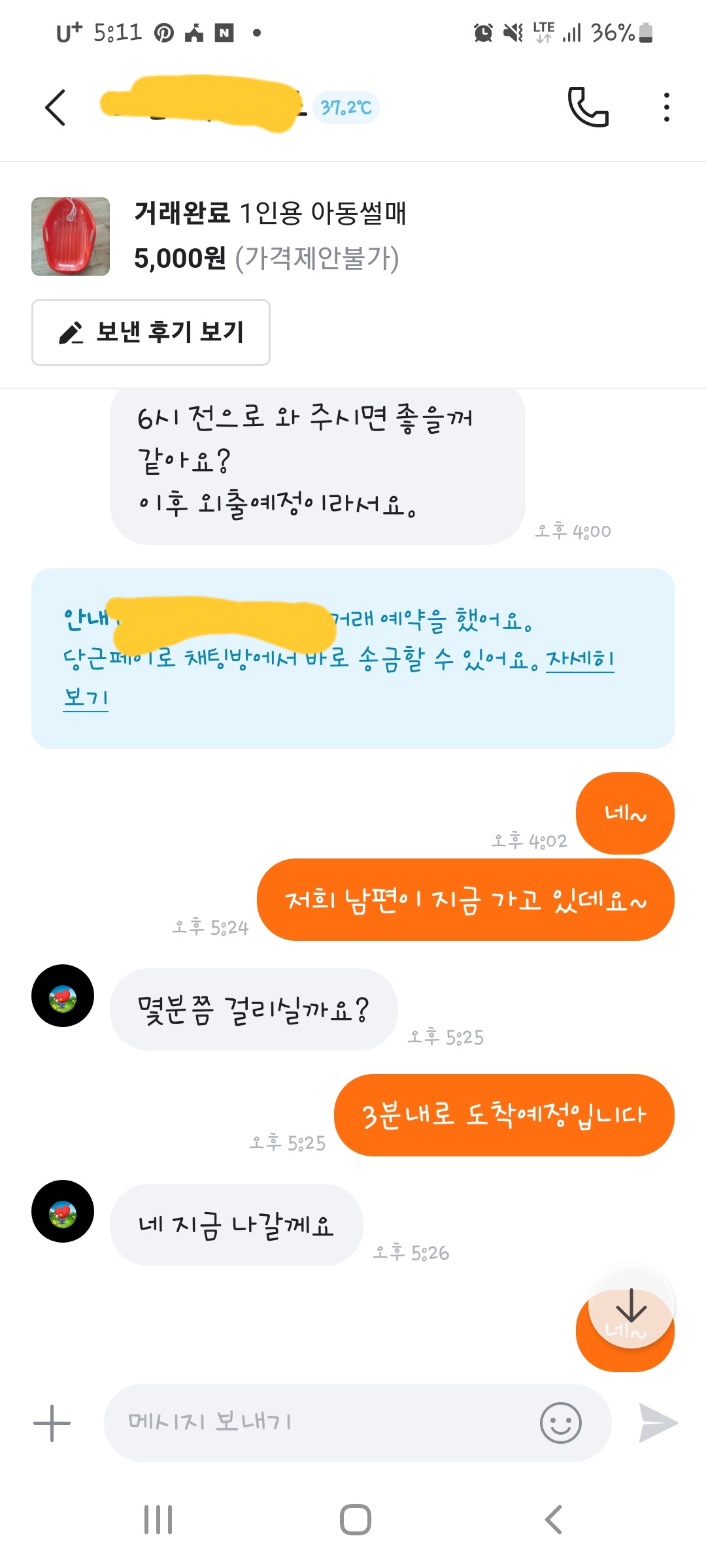
Task: Send the message with the arrow icon
Action: 658,1423
